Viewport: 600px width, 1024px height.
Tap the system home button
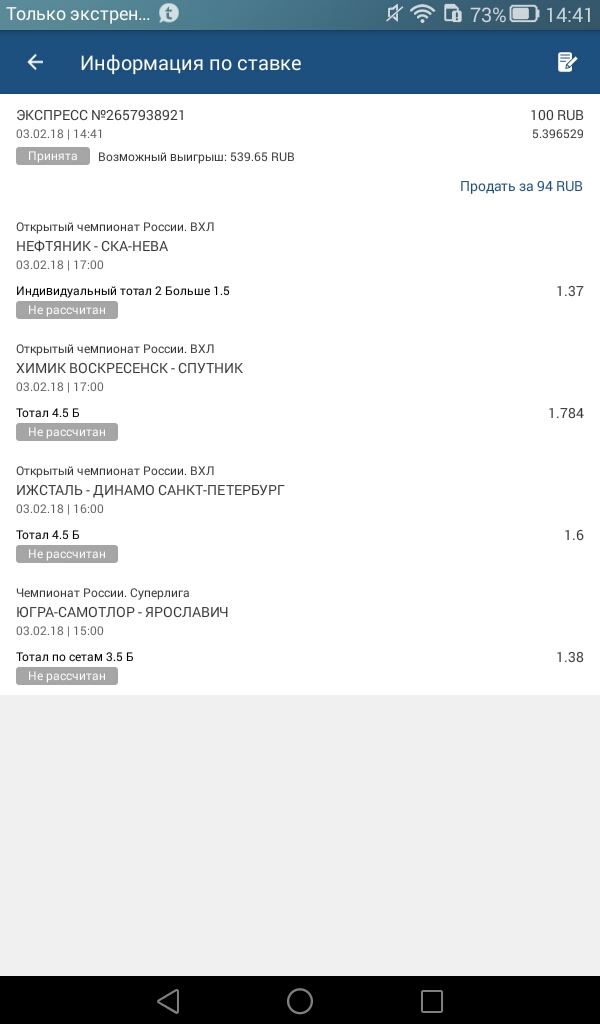click(x=300, y=1000)
